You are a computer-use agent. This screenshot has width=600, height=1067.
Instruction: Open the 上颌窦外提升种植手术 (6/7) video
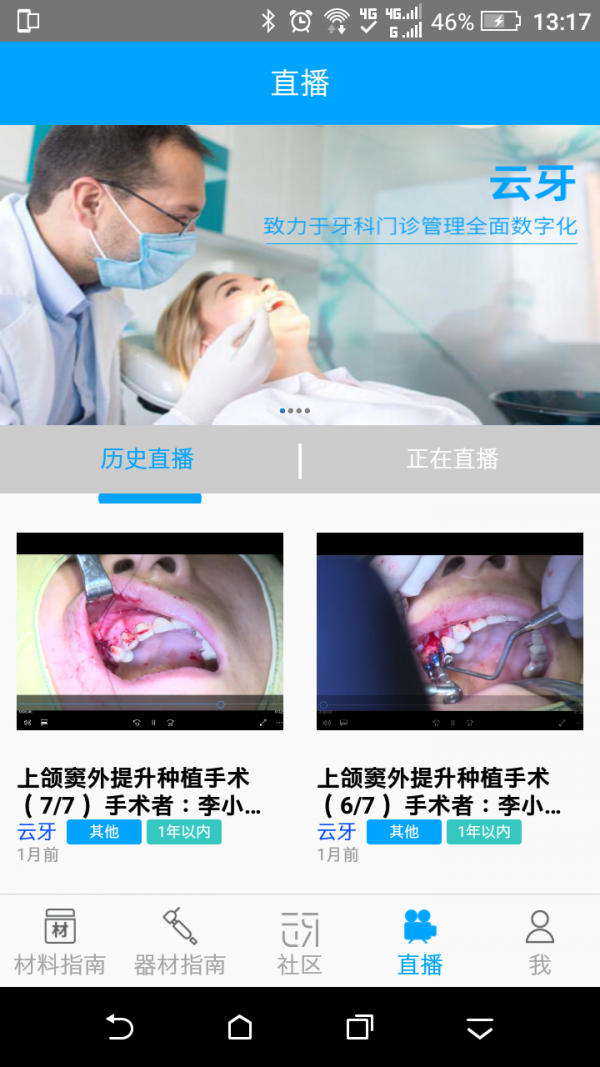[x=450, y=632]
